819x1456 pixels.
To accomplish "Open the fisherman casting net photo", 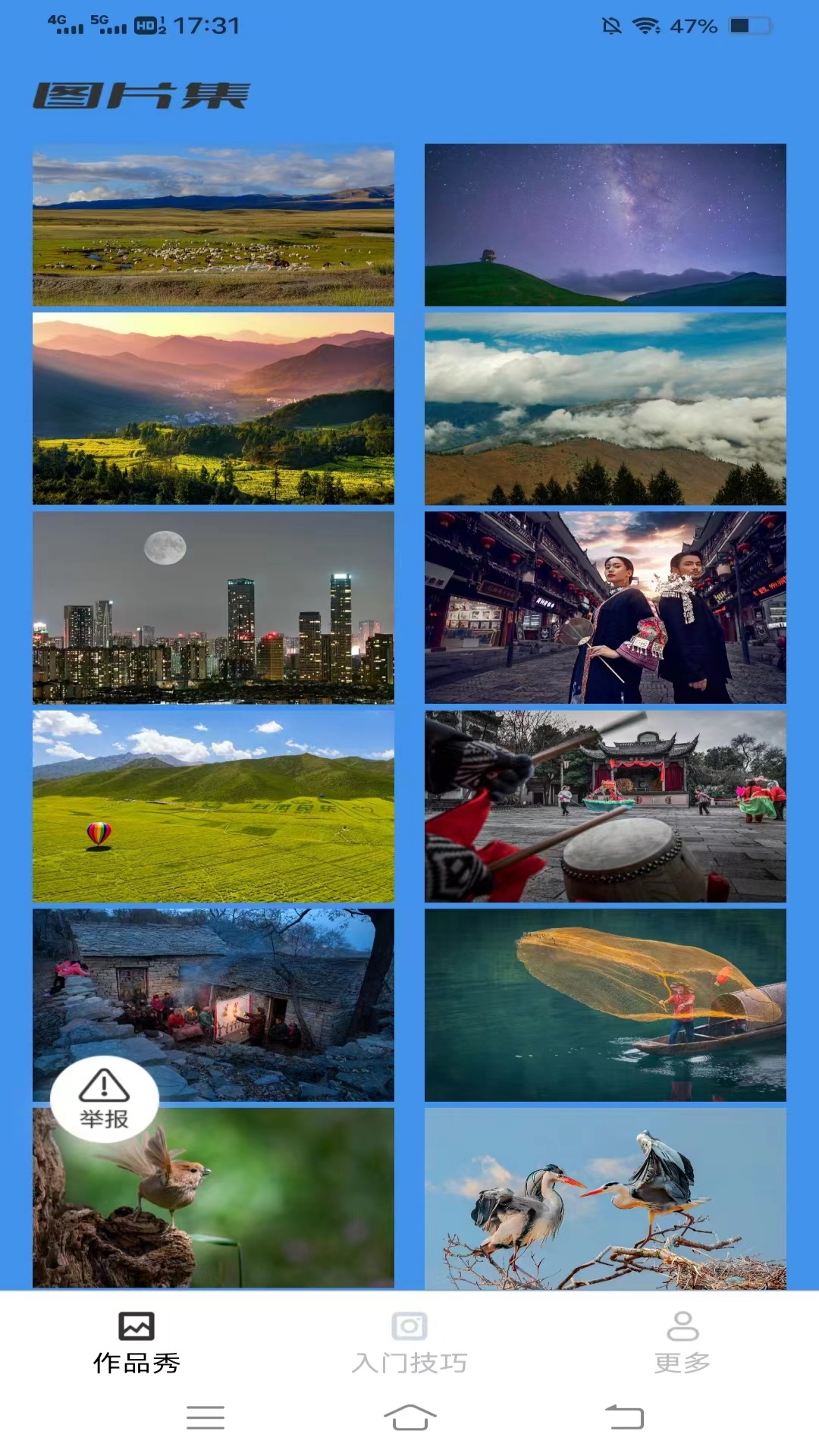I will (x=605, y=1005).
